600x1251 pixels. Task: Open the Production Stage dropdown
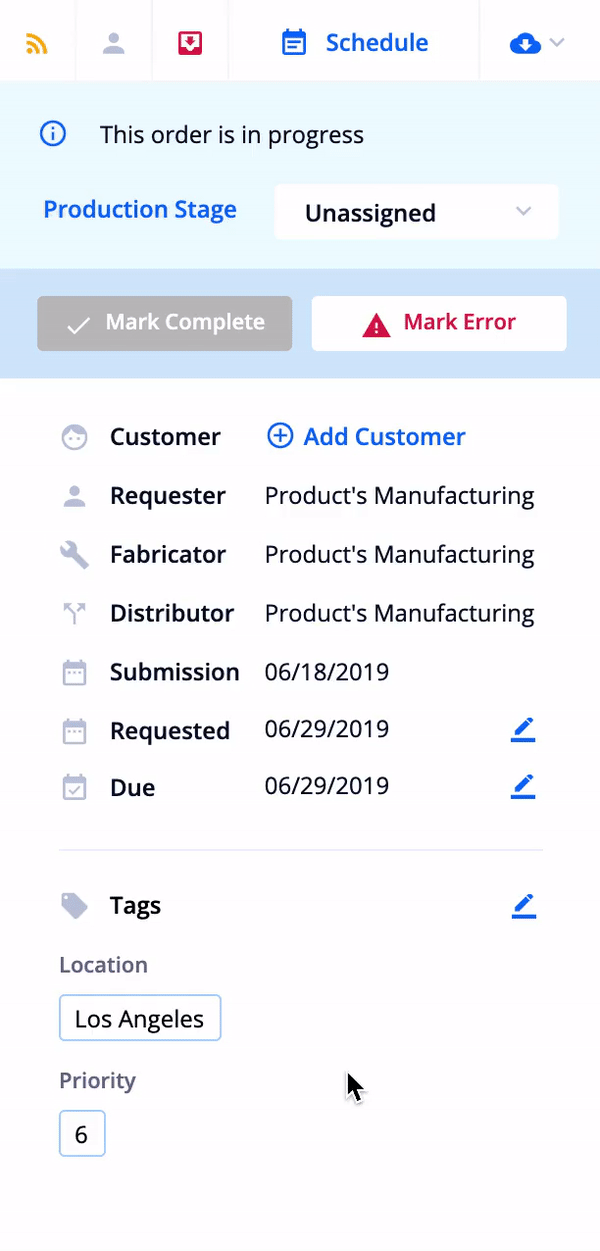pos(417,212)
